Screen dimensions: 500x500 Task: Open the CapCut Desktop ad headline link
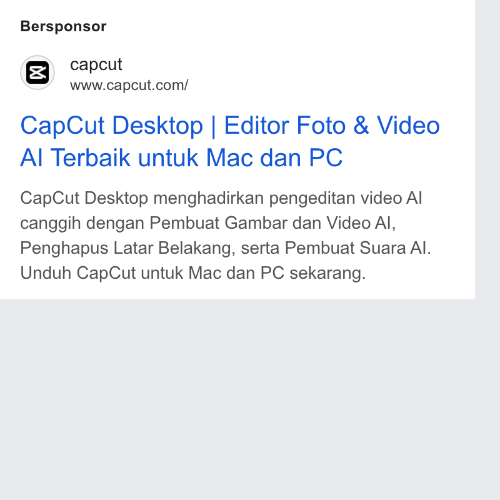pos(230,141)
